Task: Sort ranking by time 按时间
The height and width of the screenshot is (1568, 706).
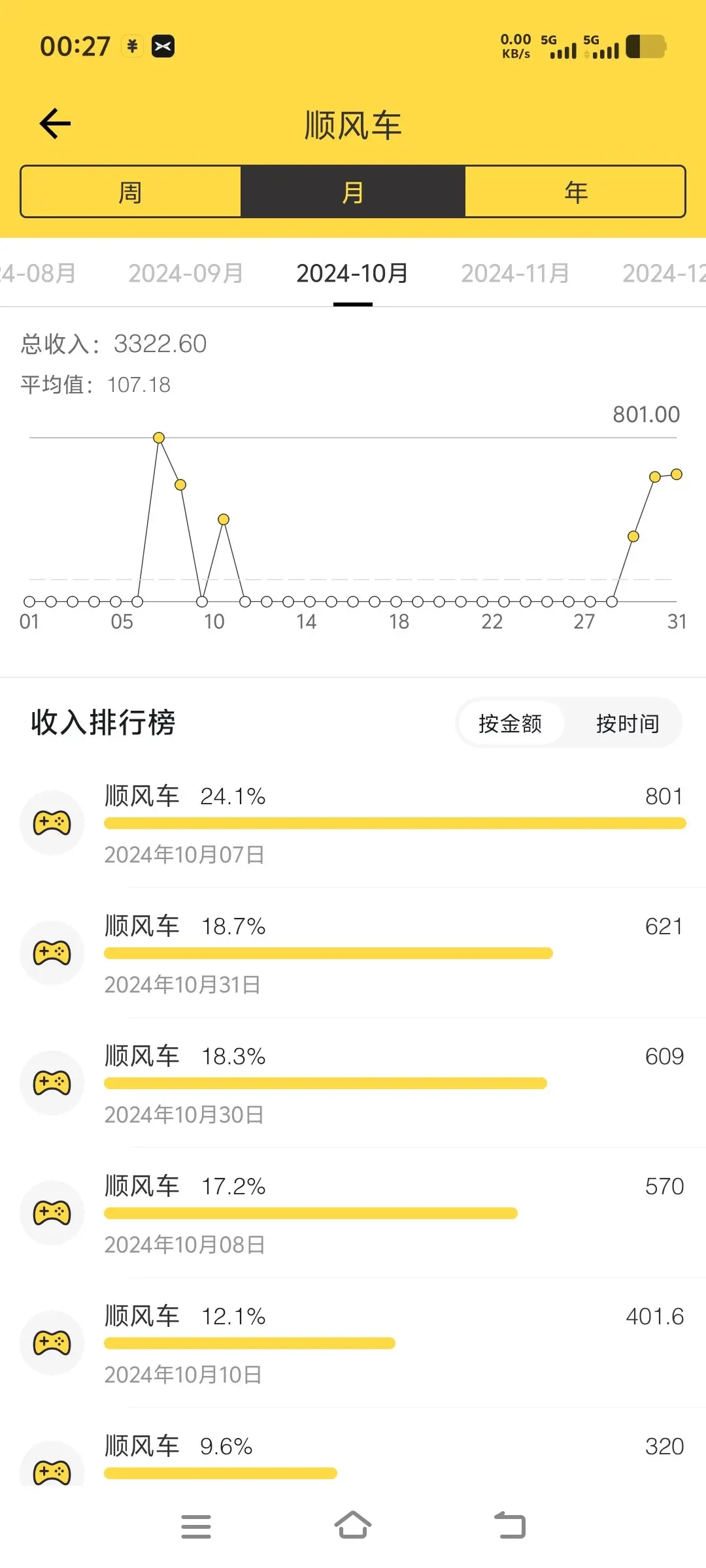Action: (x=628, y=724)
